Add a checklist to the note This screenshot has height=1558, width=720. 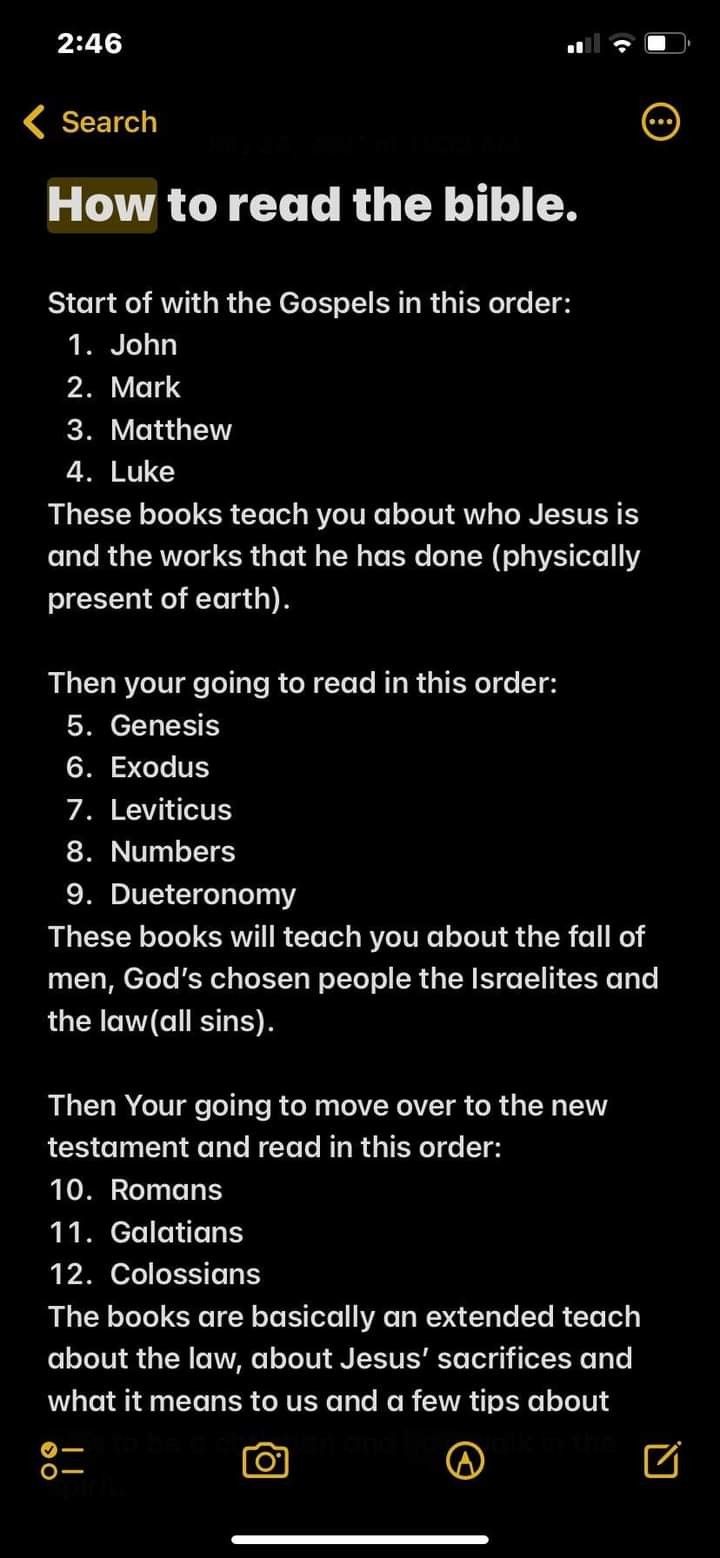click(62, 1461)
